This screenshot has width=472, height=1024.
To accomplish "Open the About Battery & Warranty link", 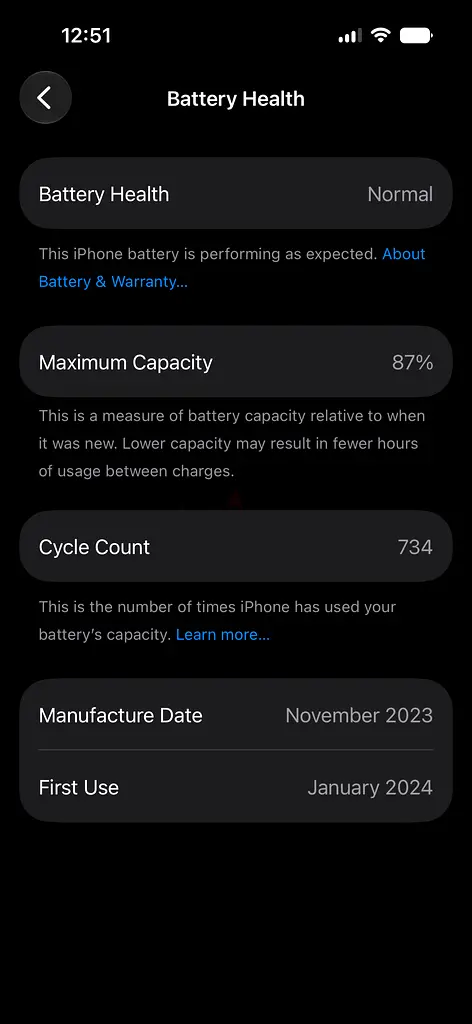I will (113, 281).
